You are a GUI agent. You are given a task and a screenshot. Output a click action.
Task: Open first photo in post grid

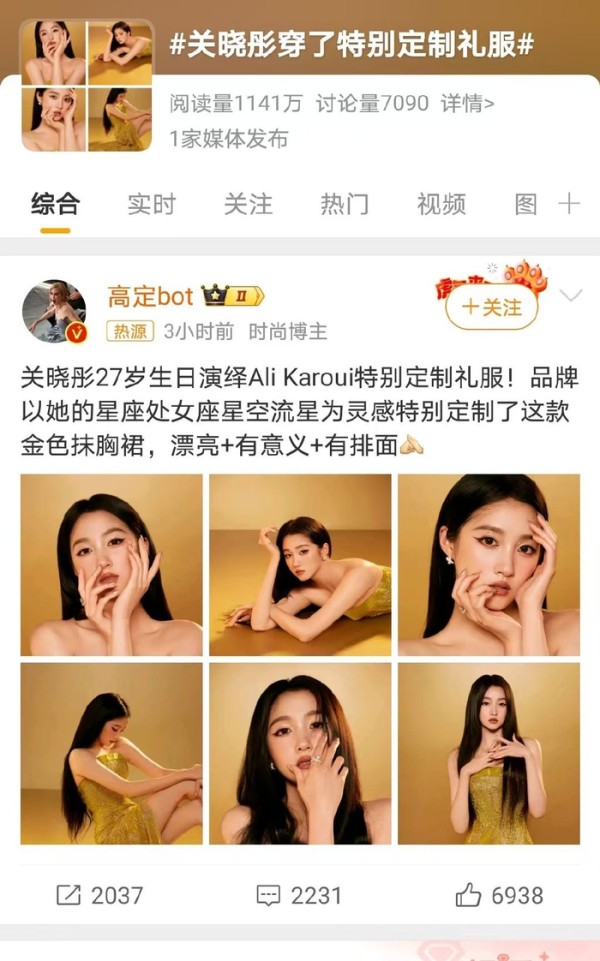111,565
